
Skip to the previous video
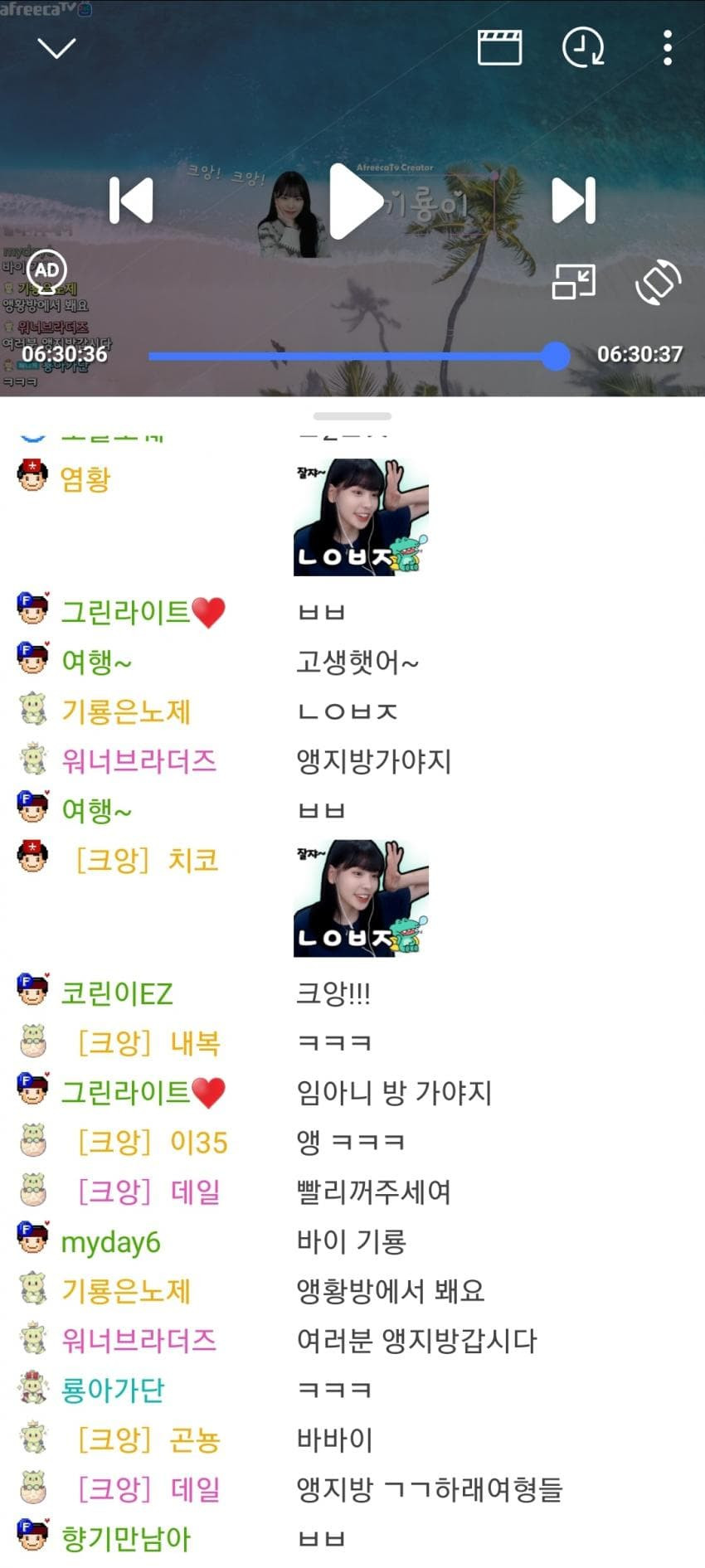(131, 201)
